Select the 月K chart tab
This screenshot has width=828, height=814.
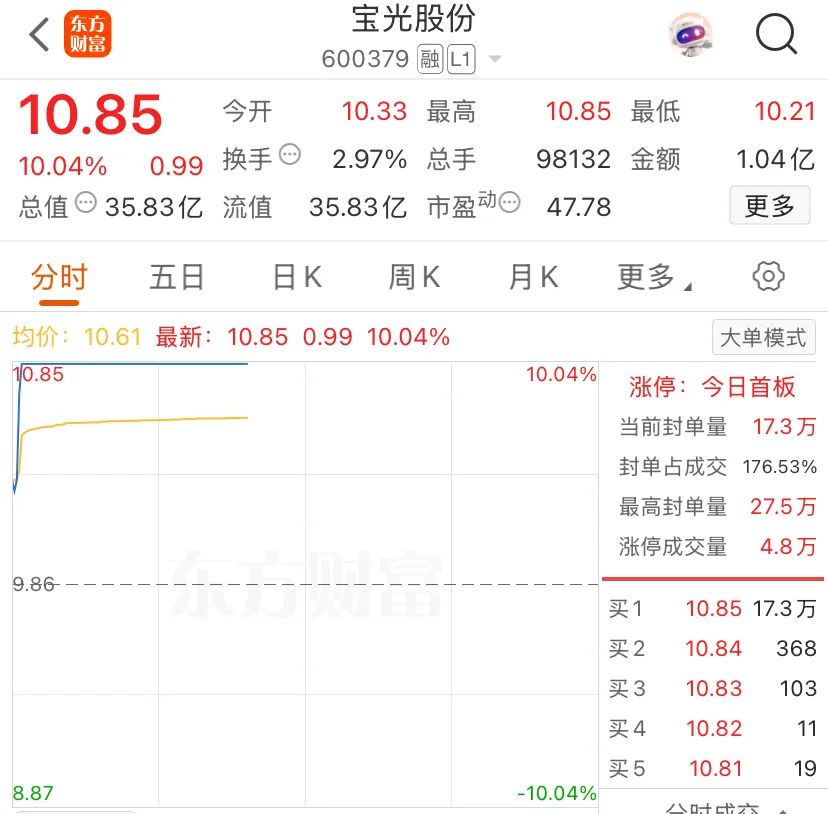[533, 277]
